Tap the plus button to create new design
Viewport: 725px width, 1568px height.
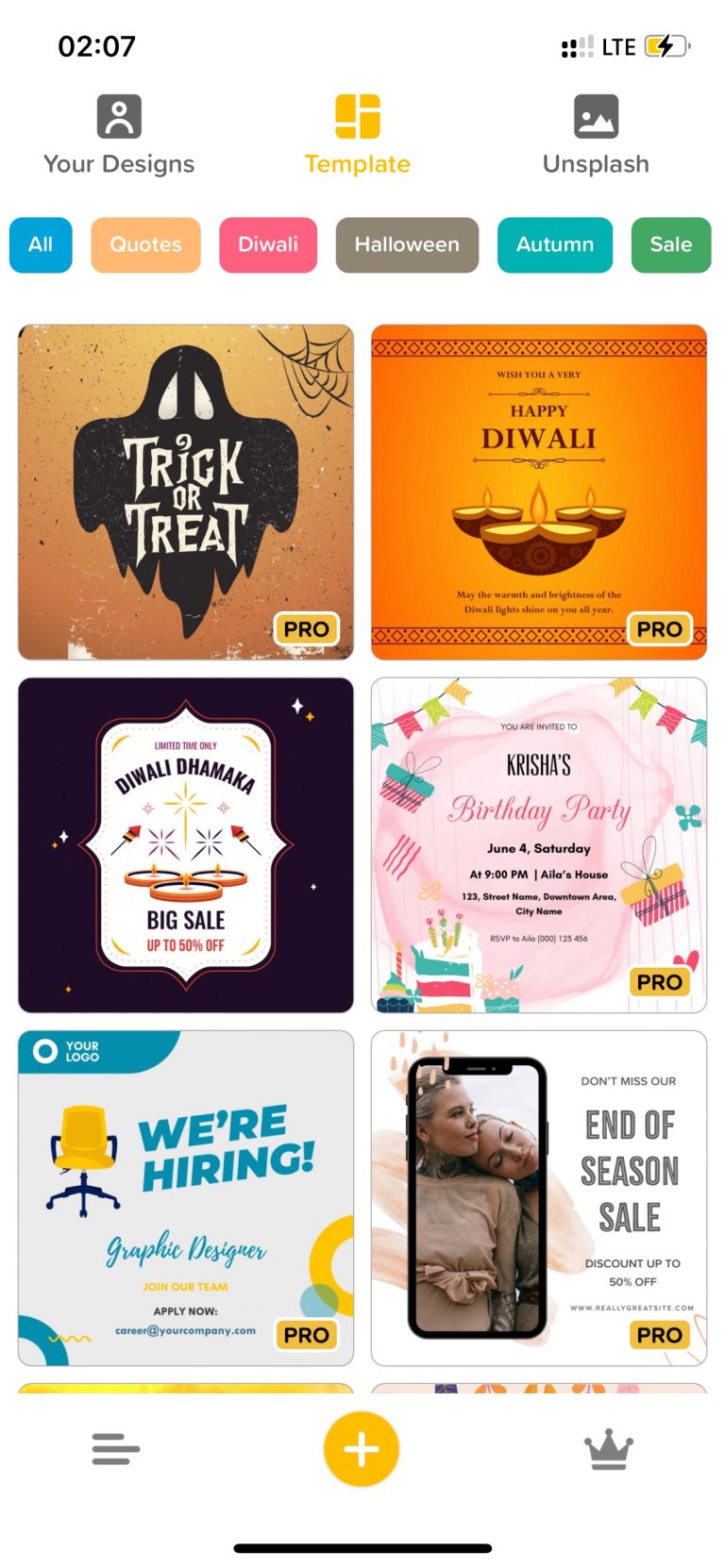point(362,1449)
